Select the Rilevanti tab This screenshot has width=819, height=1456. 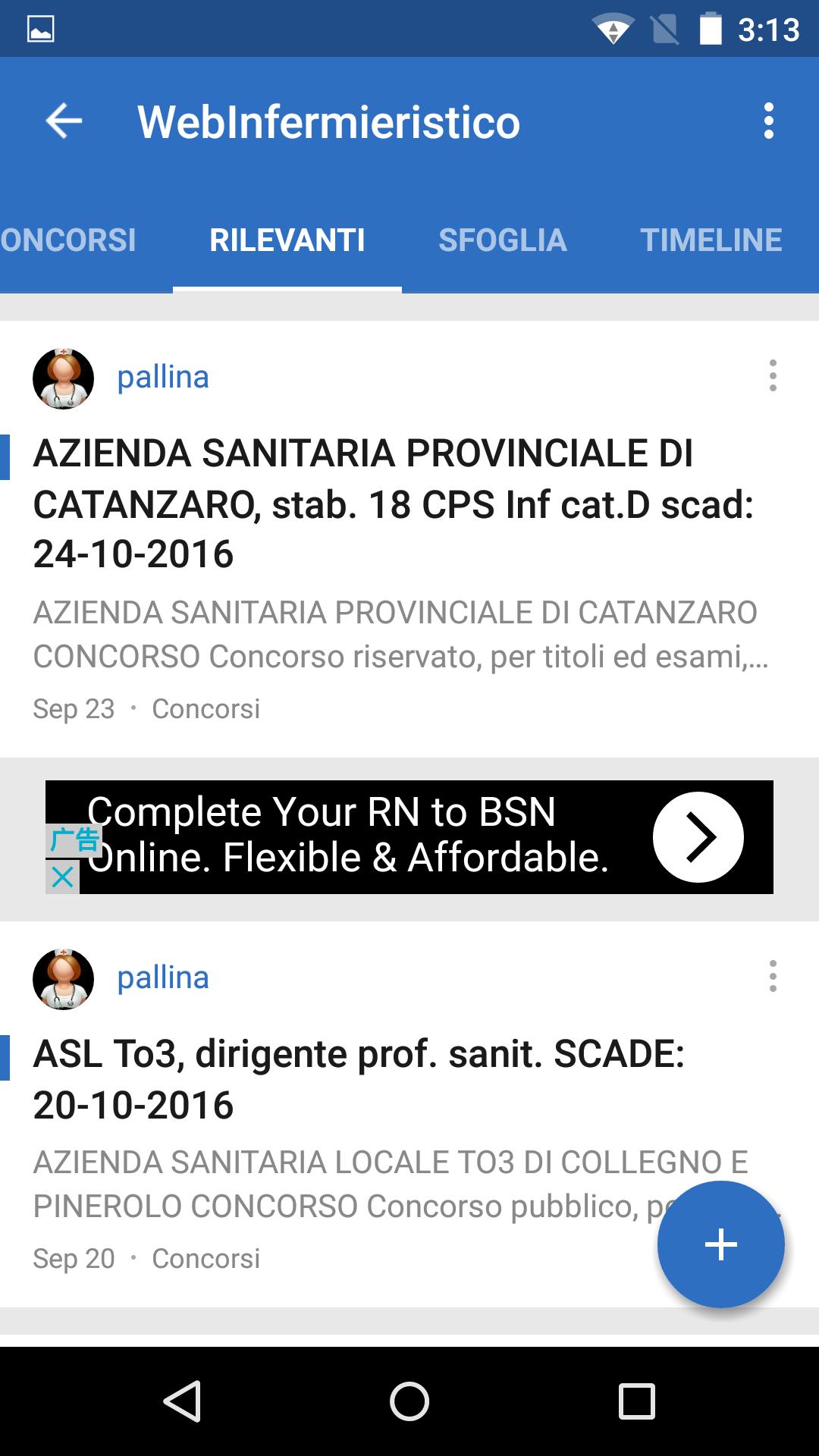click(x=287, y=240)
